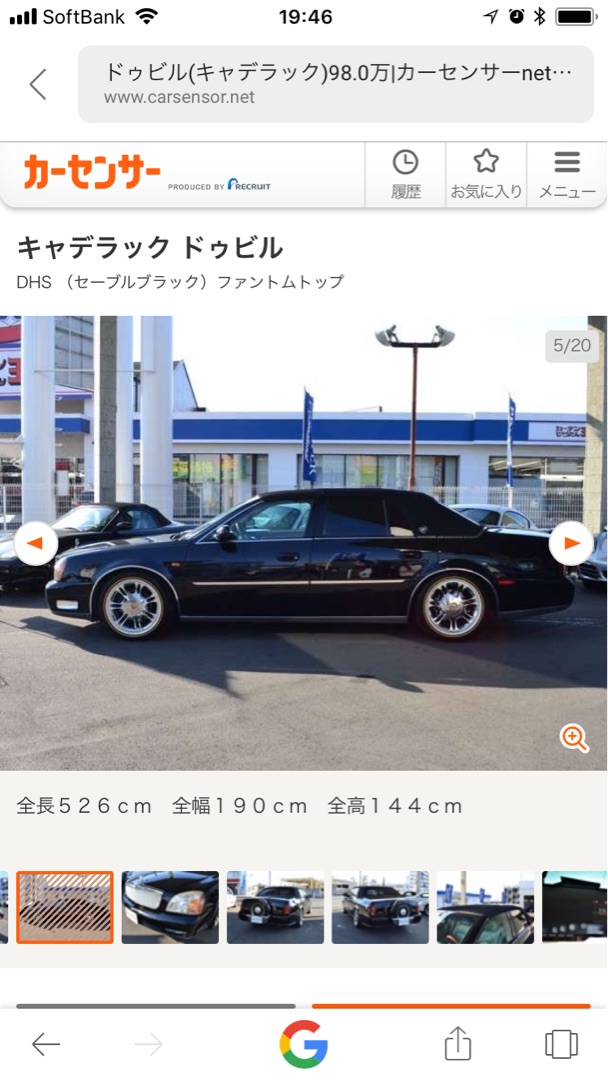Go back with the top-left arrow
Image resolution: width=608 pixels, height=1080 pixels.
coord(38,84)
